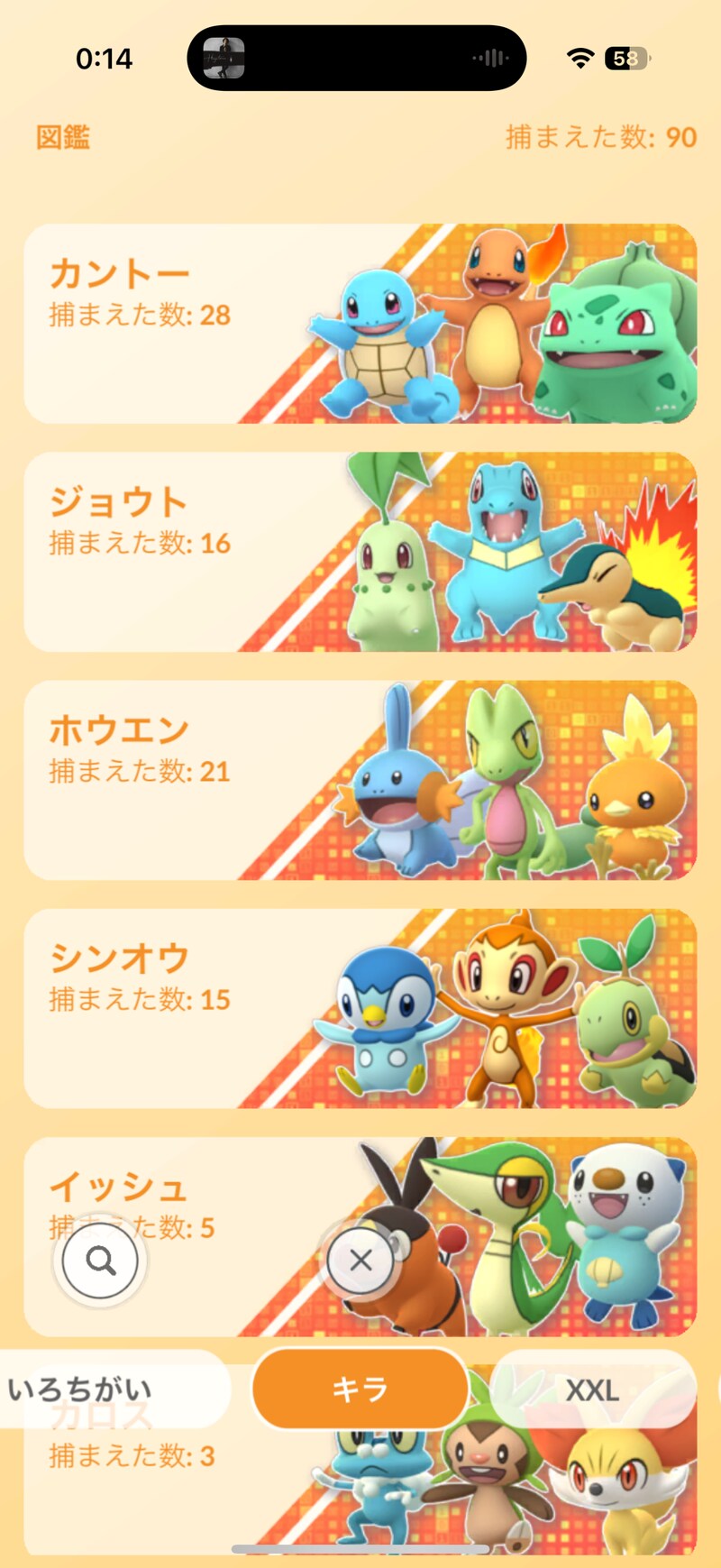This screenshot has width=721, height=1568.
Task: Close the Pokédex with the X button
Action: tap(360, 1260)
